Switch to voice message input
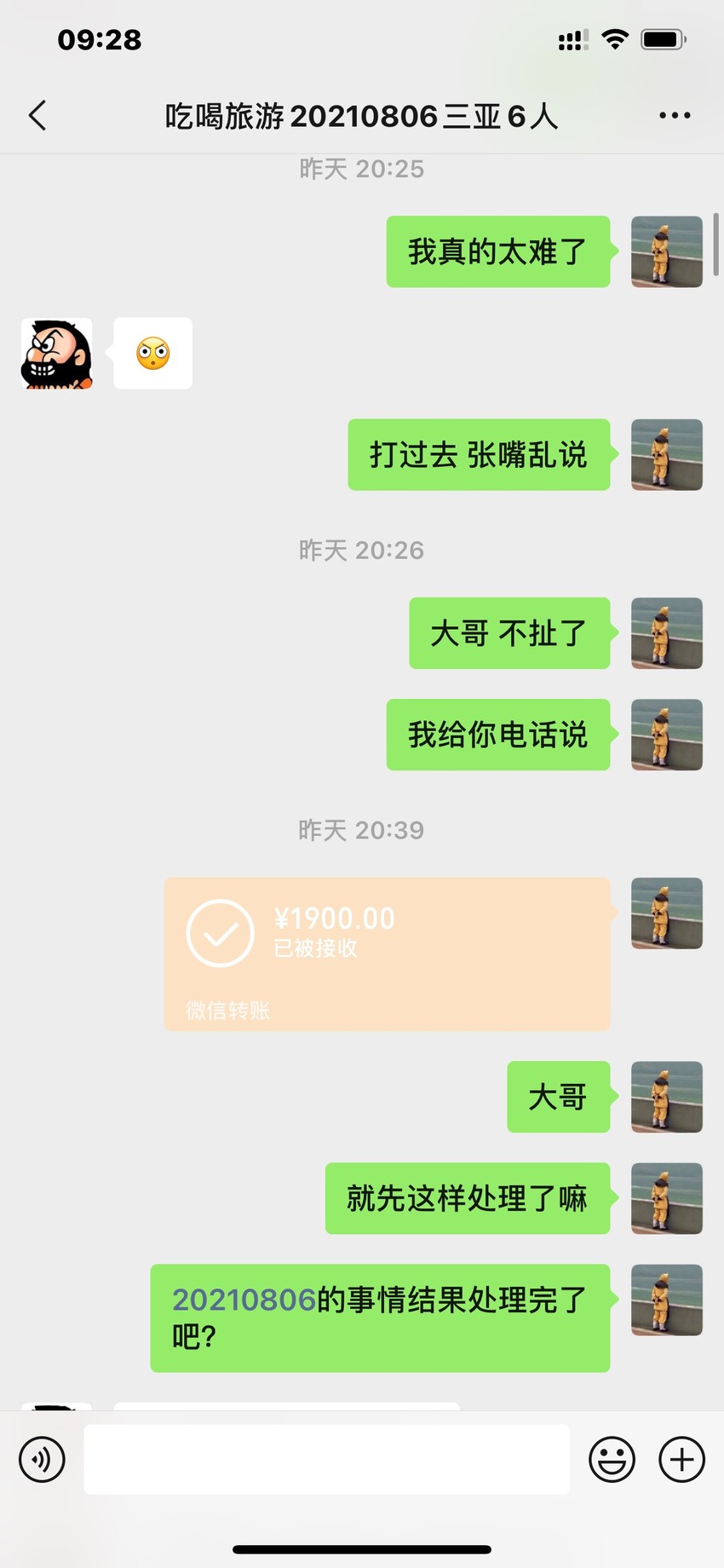 42,1460
